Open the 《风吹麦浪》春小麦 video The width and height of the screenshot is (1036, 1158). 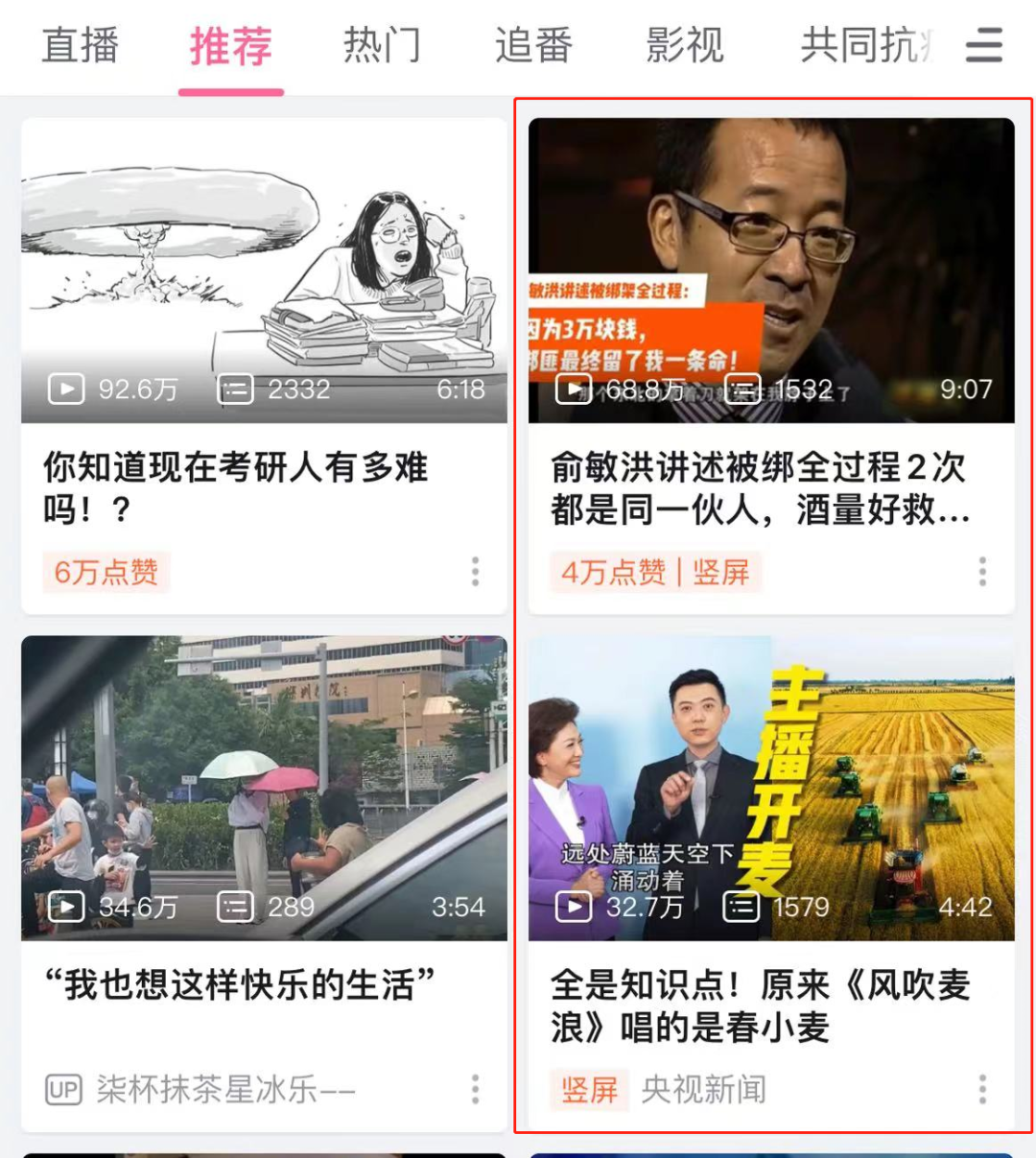coord(770,788)
